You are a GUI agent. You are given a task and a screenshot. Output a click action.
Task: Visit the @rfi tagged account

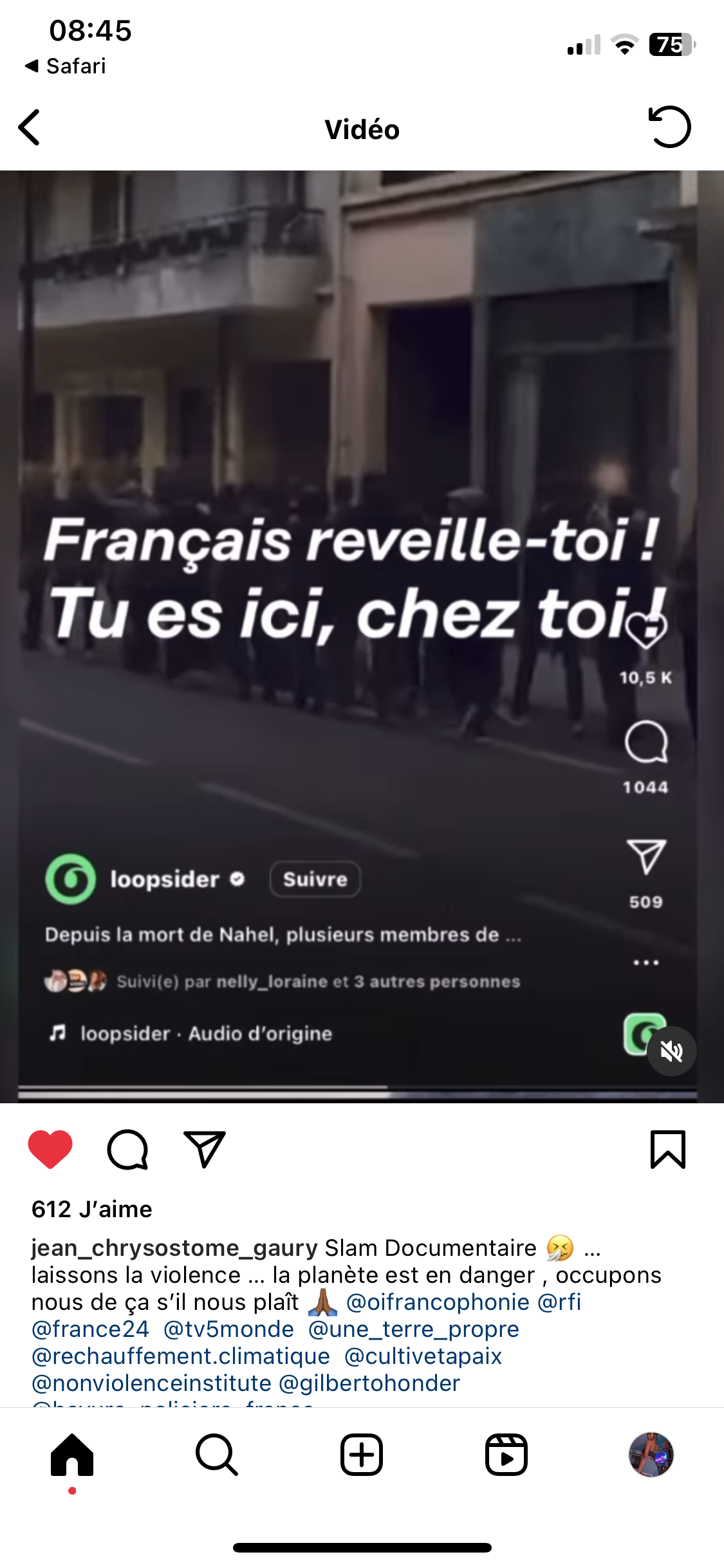(x=559, y=1302)
